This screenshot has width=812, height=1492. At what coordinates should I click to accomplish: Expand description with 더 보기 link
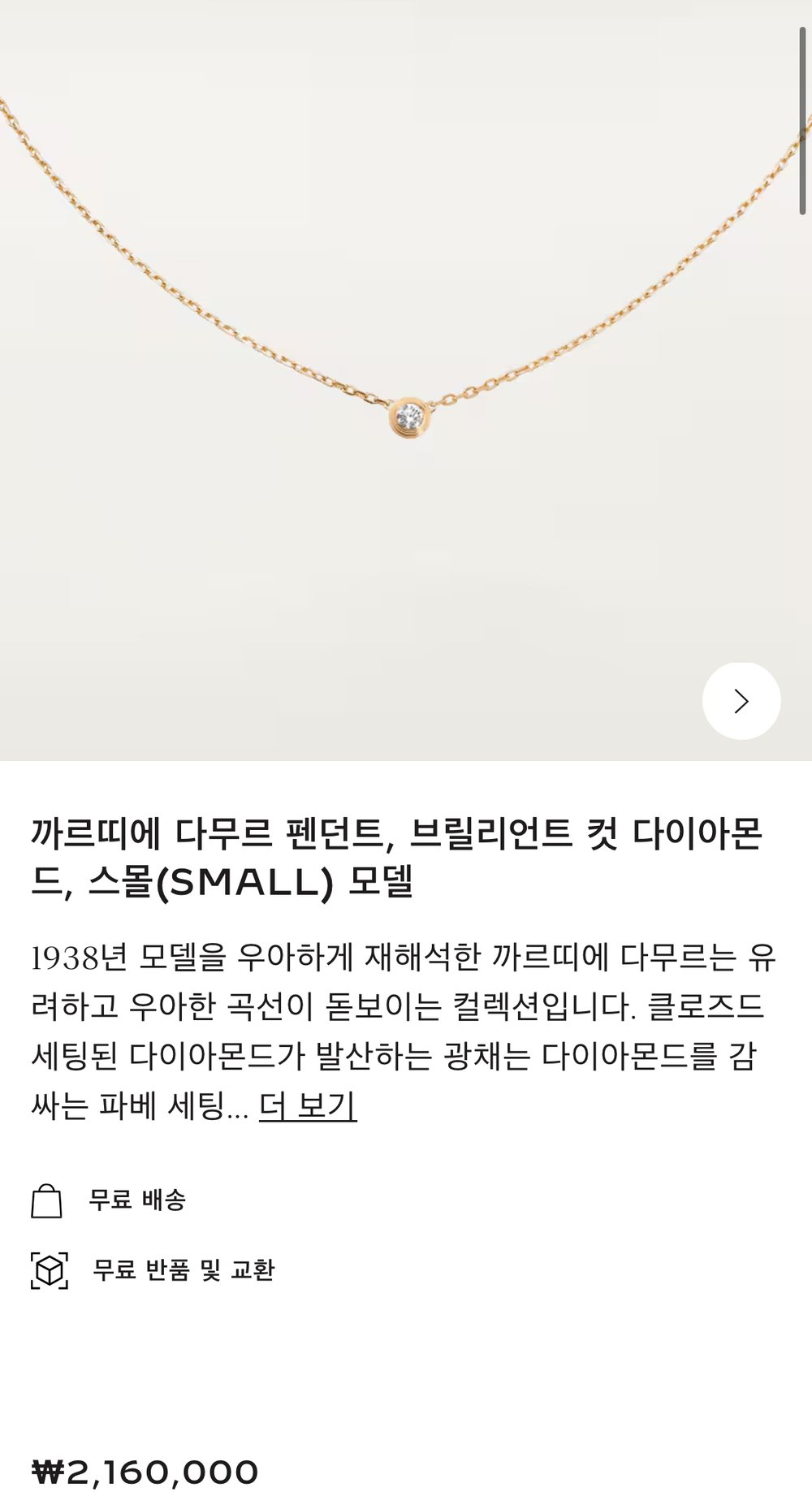tap(308, 1105)
